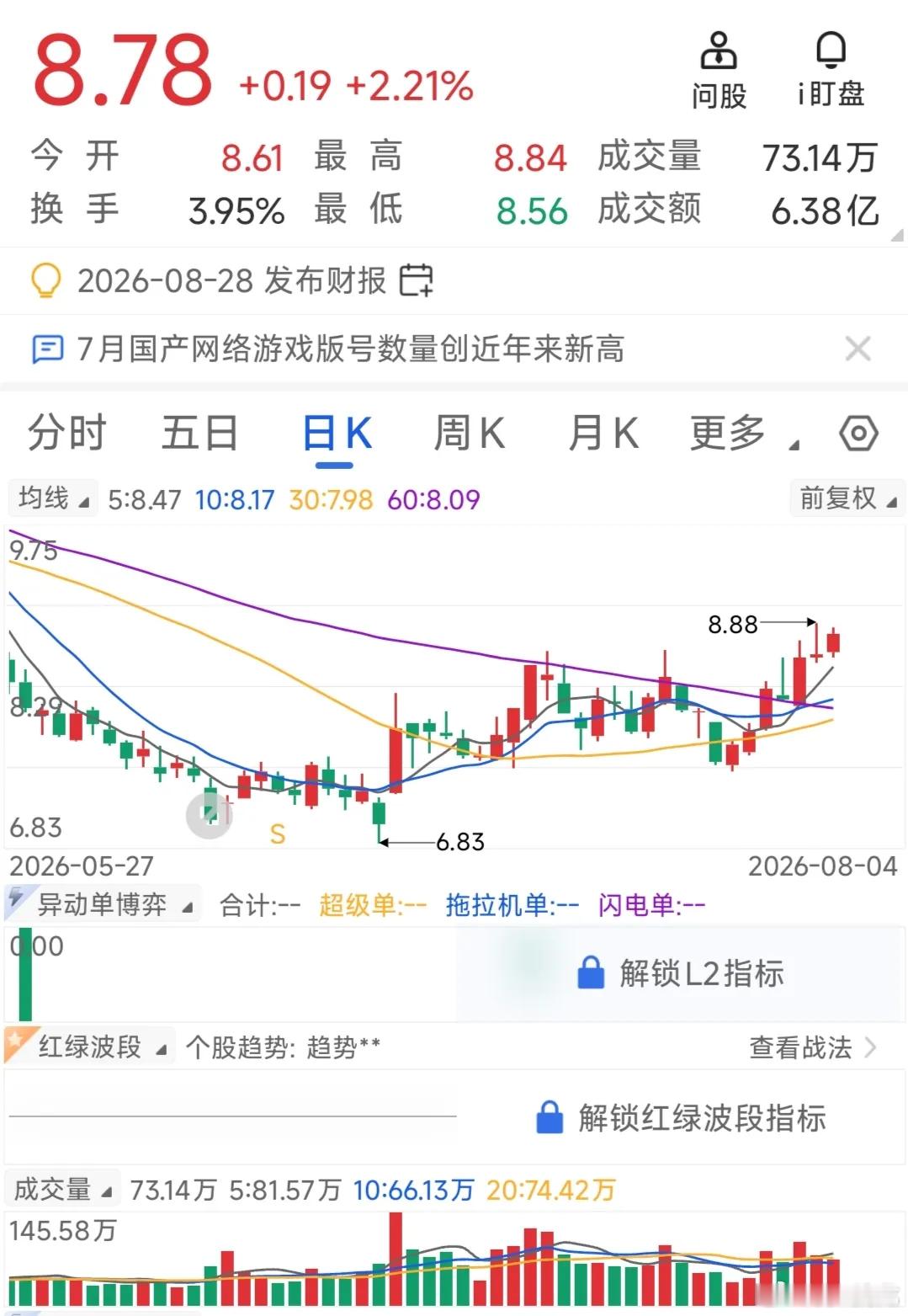Expand the 更多 chart period options
908x1316 pixels.
tap(744, 434)
